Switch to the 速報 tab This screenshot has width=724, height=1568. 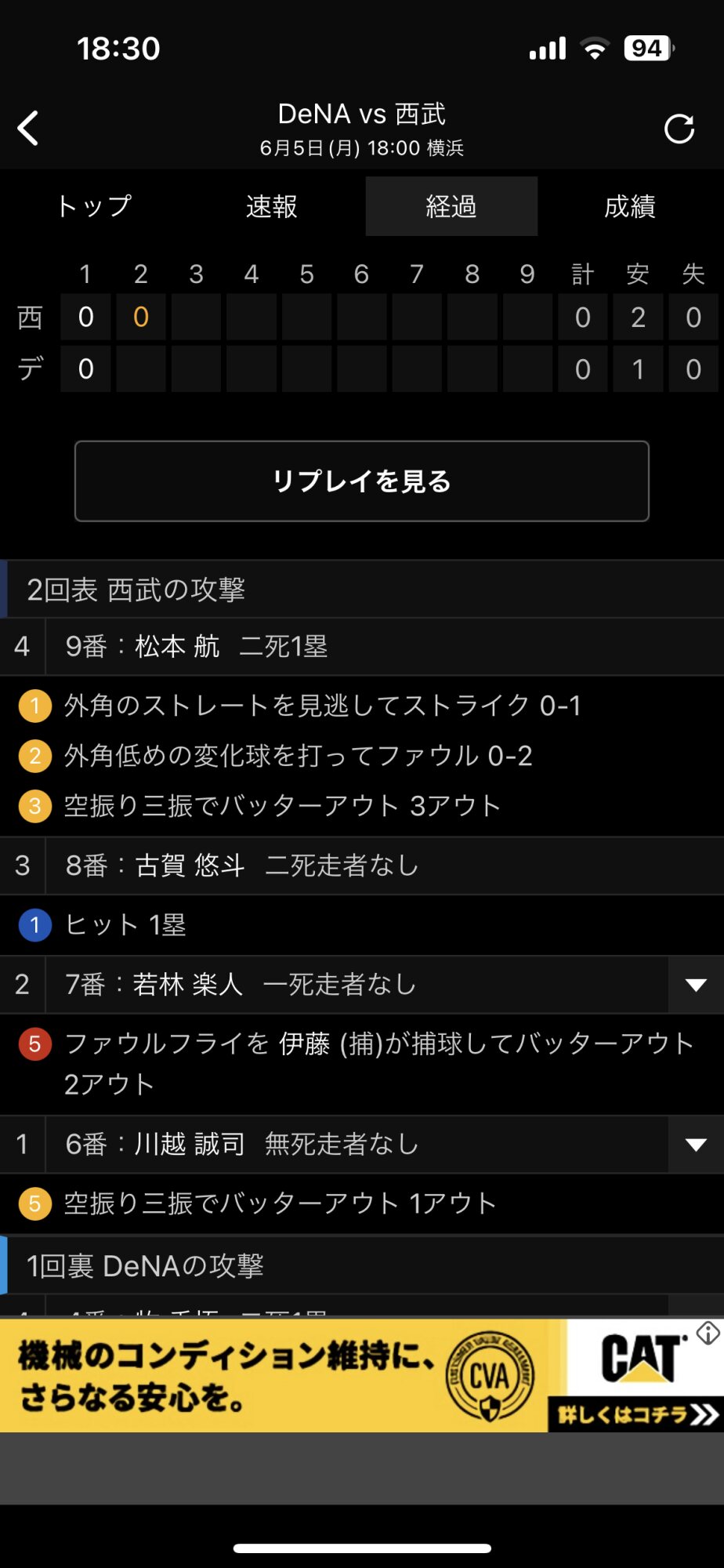[x=272, y=206]
